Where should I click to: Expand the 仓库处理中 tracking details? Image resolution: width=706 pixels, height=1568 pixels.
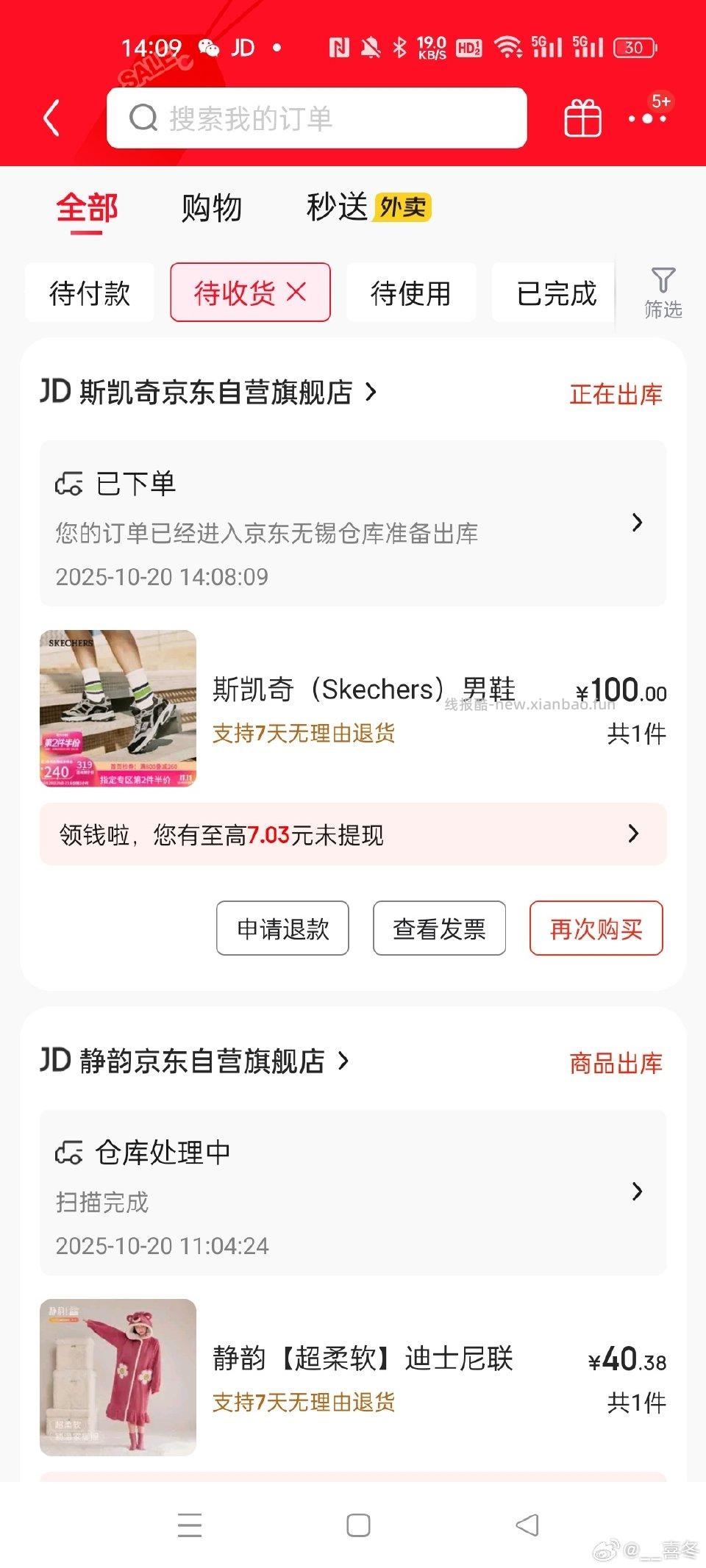tap(637, 1192)
